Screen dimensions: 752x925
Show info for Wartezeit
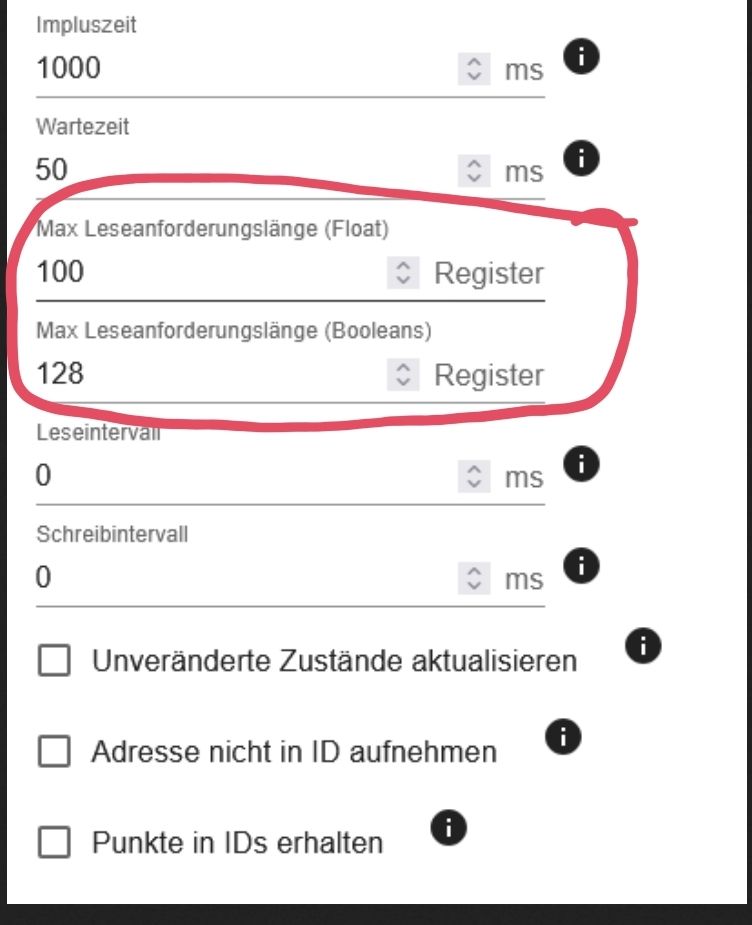point(582,157)
